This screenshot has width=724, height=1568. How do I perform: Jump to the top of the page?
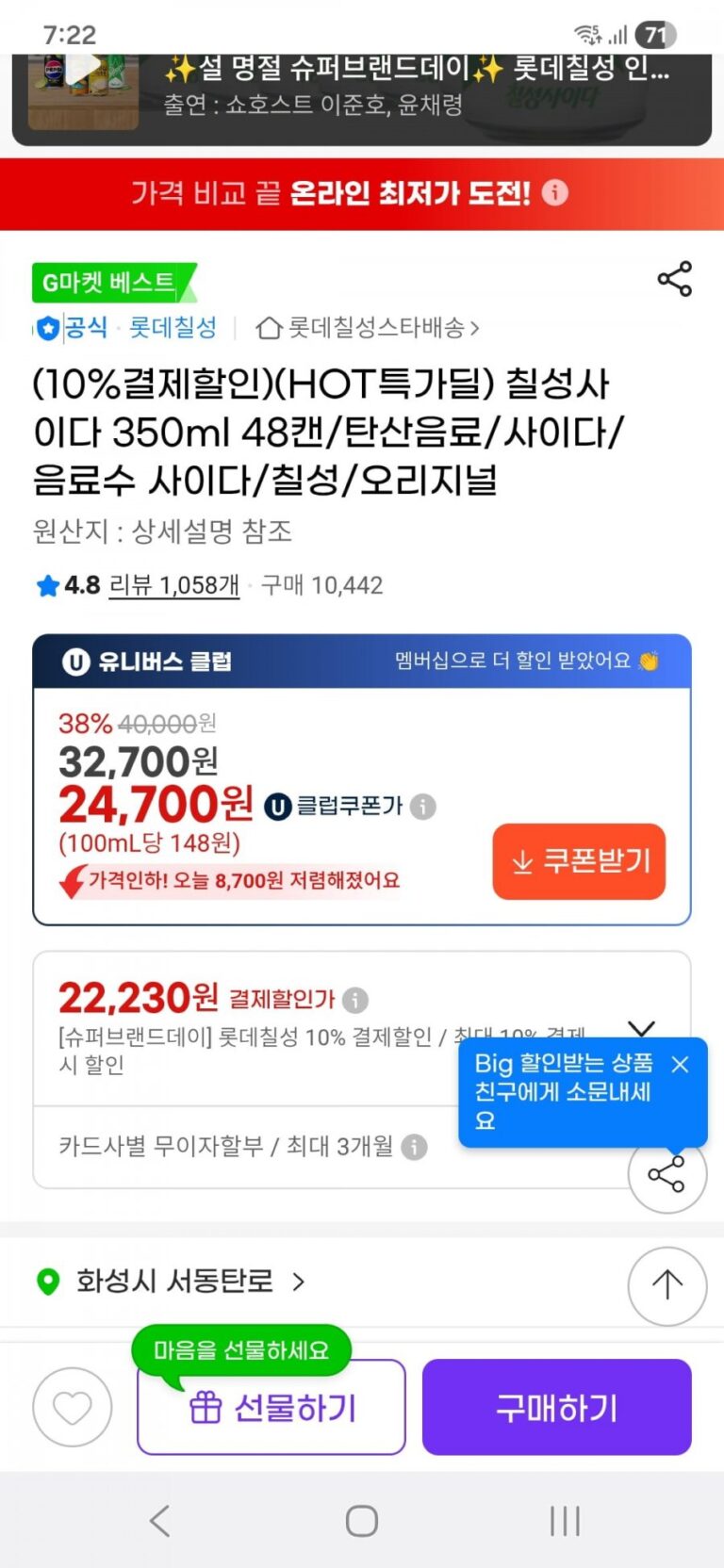[x=666, y=1285]
